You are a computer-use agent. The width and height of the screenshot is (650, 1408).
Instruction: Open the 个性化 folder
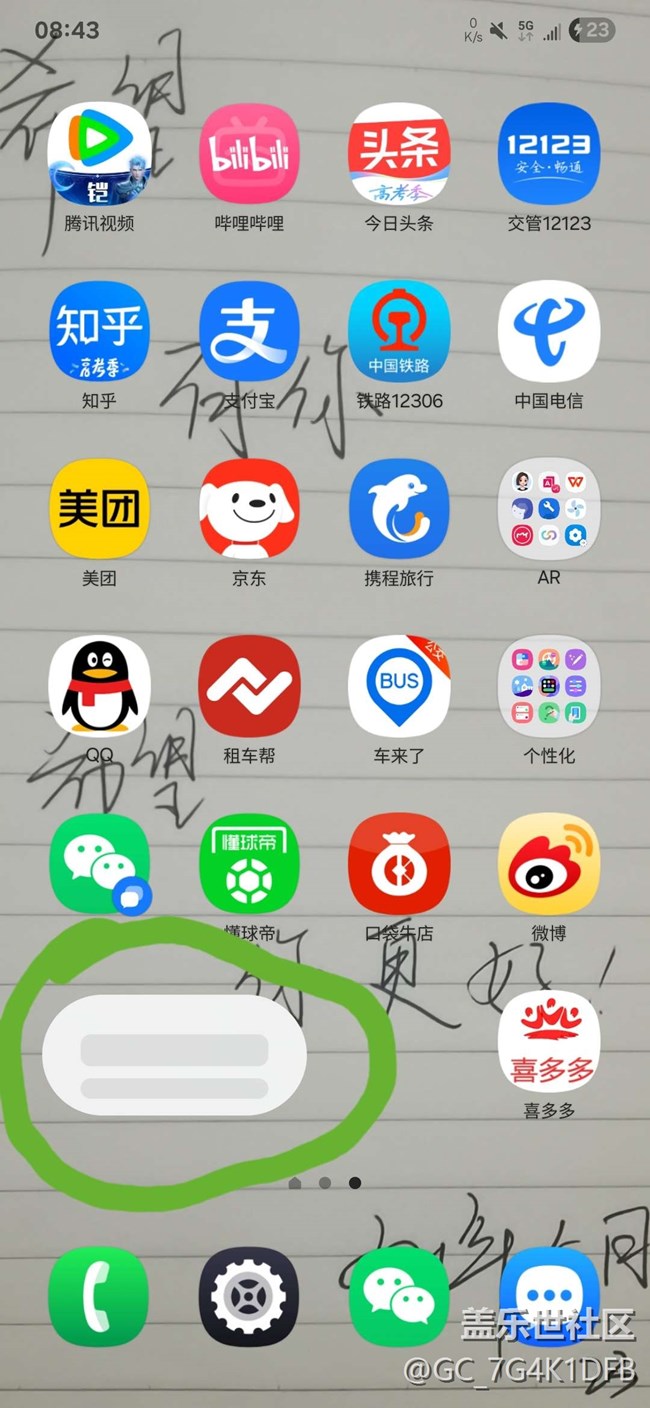pyautogui.click(x=549, y=686)
